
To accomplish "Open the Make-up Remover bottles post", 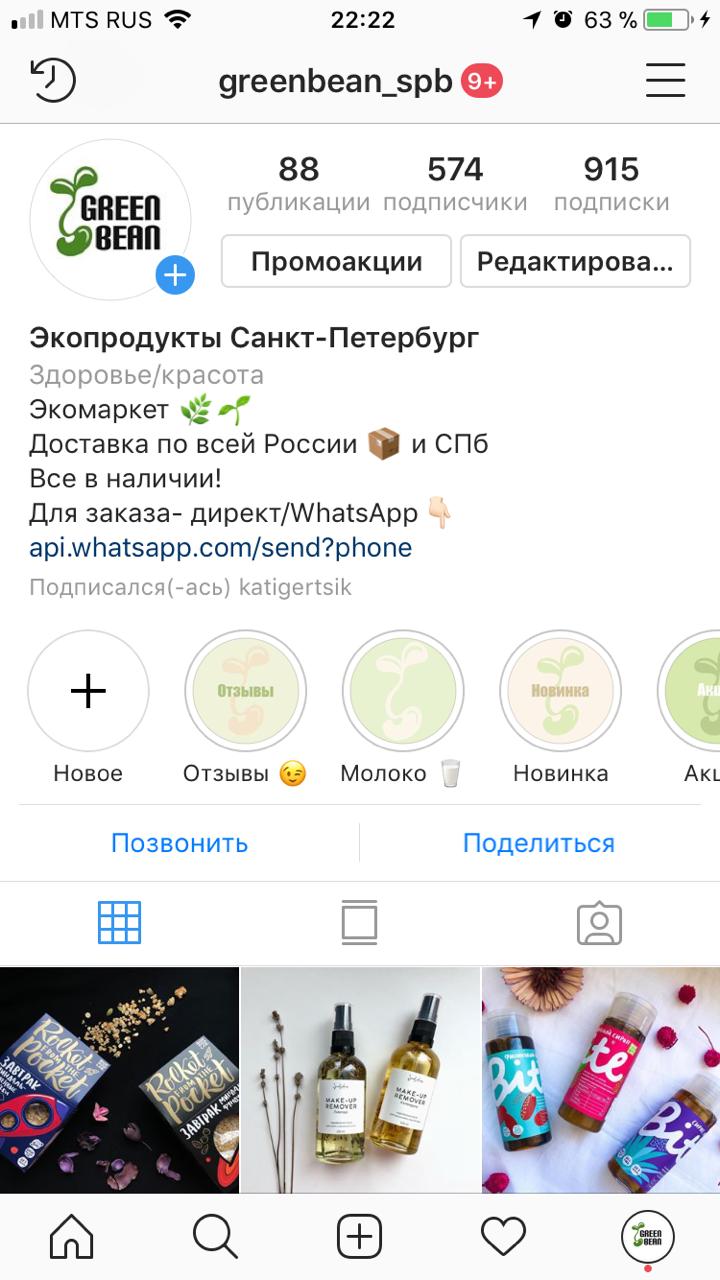I will (x=360, y=1080).
